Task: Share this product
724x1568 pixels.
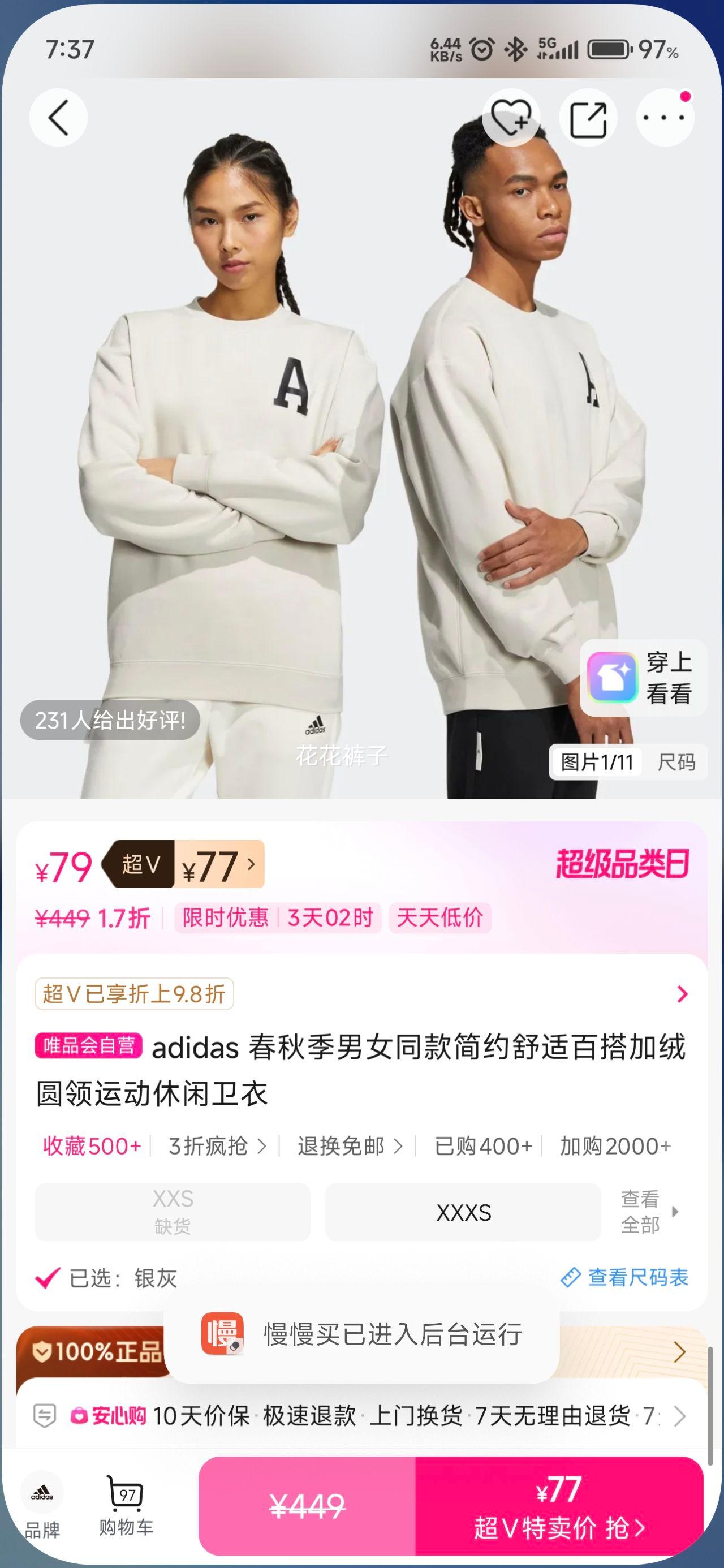Action: 588,118
